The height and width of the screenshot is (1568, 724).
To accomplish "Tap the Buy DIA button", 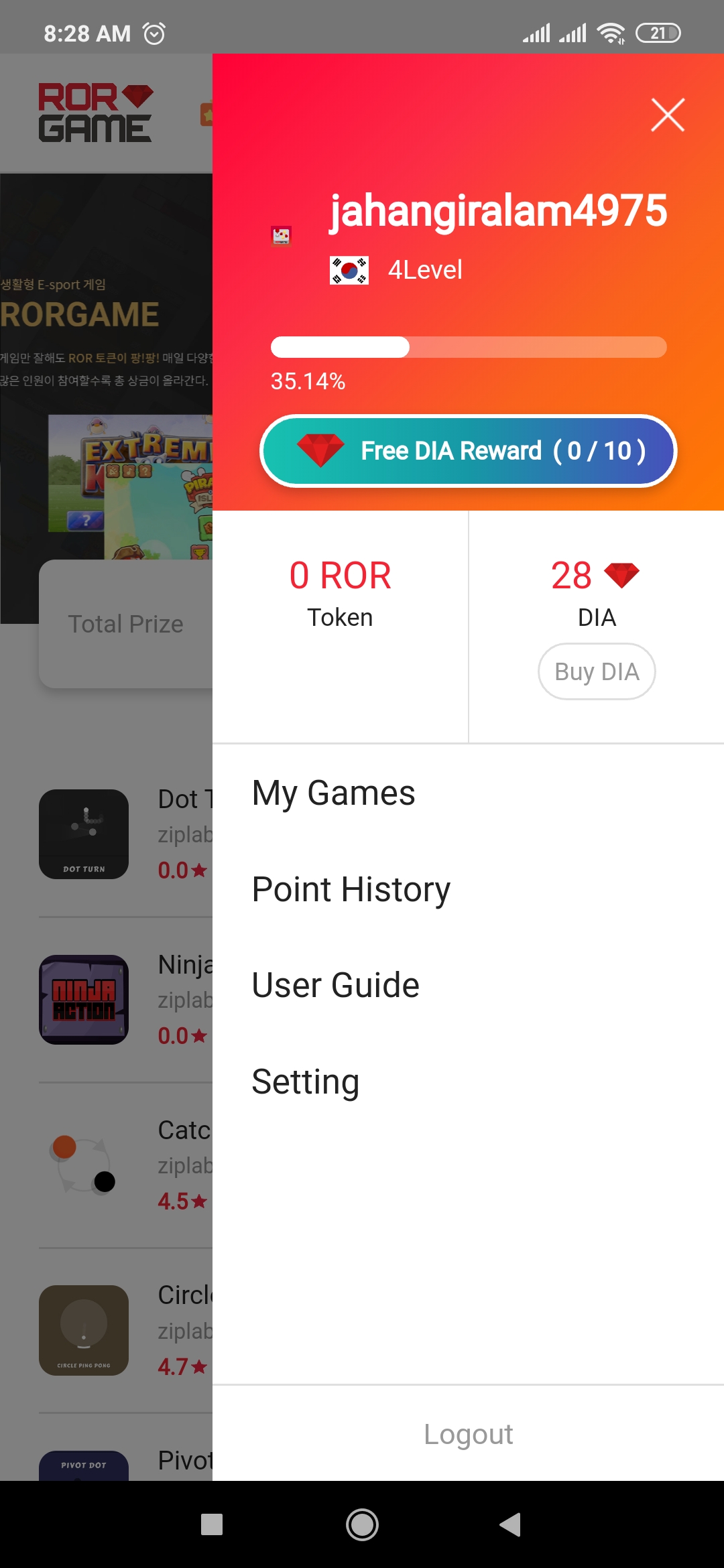I will 597,671.
